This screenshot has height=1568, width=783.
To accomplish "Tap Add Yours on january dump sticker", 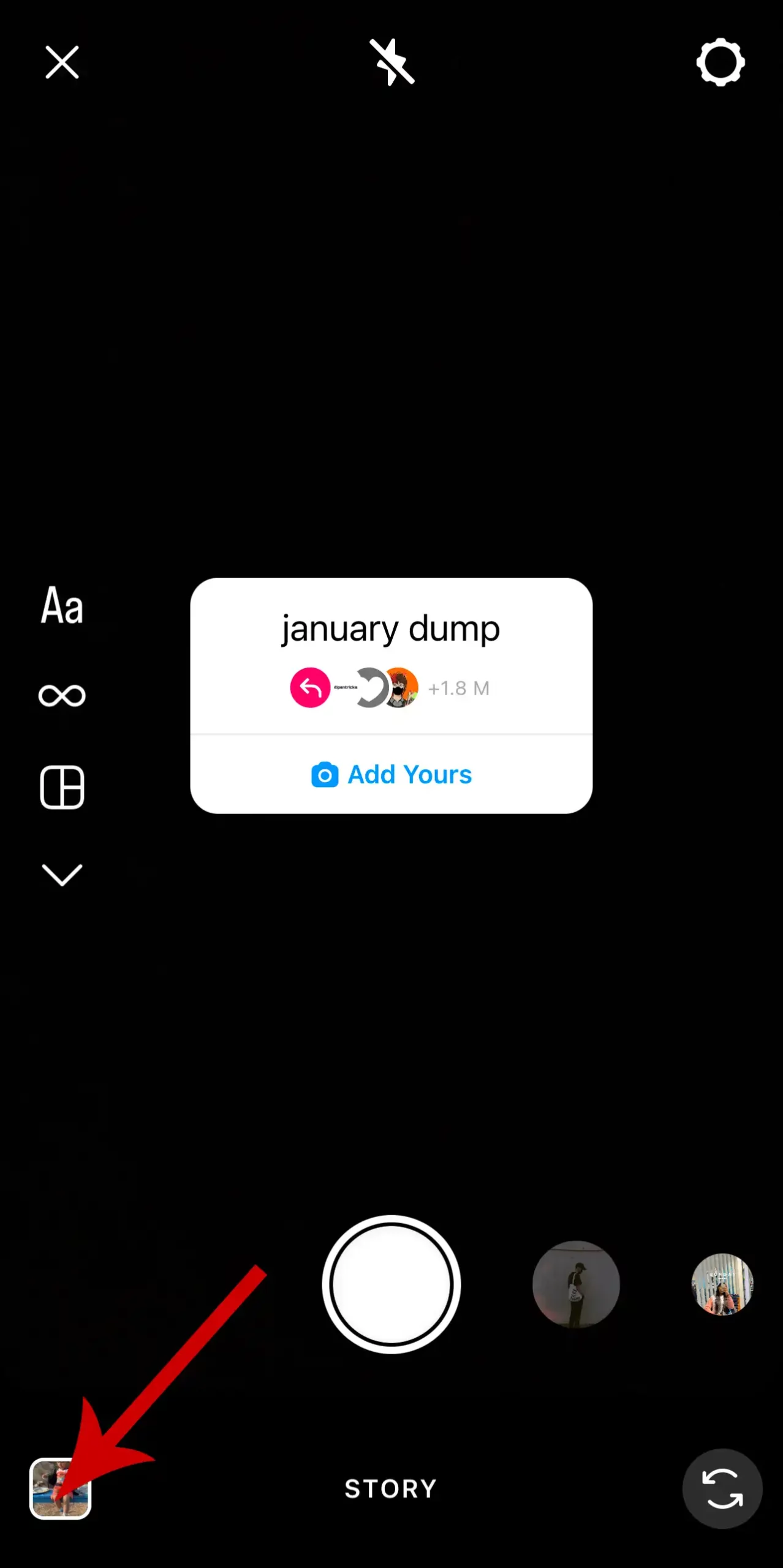I will coord(391,775).
